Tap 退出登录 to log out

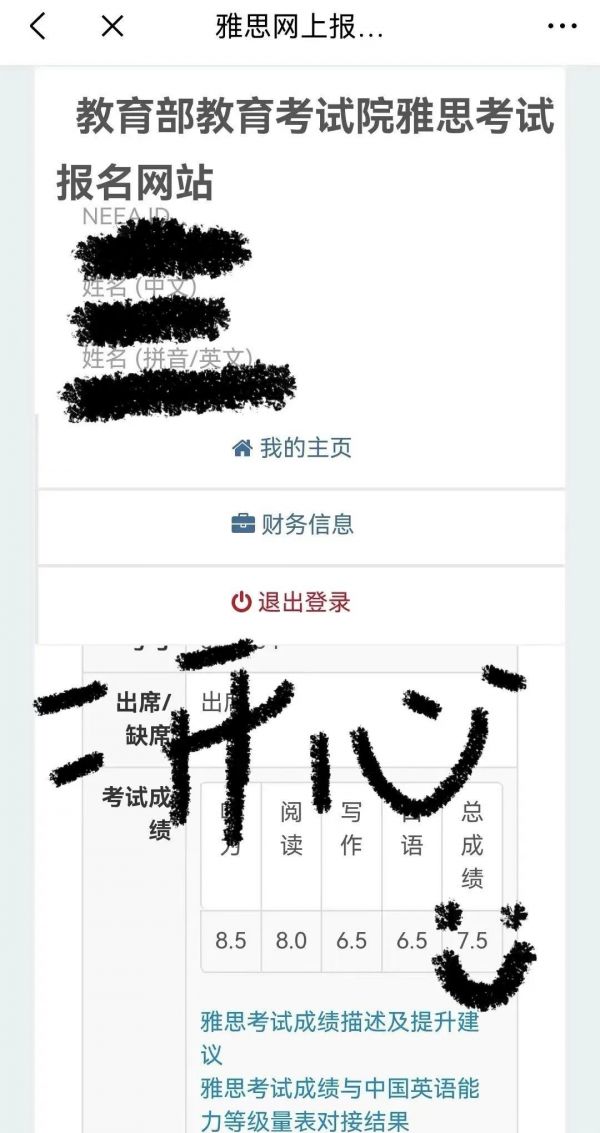pyautogui.click(x=292, y=602)
